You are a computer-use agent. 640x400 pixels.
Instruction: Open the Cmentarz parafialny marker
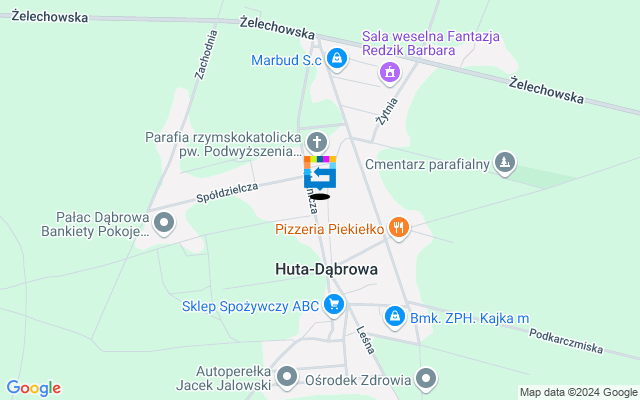(507, 163)
